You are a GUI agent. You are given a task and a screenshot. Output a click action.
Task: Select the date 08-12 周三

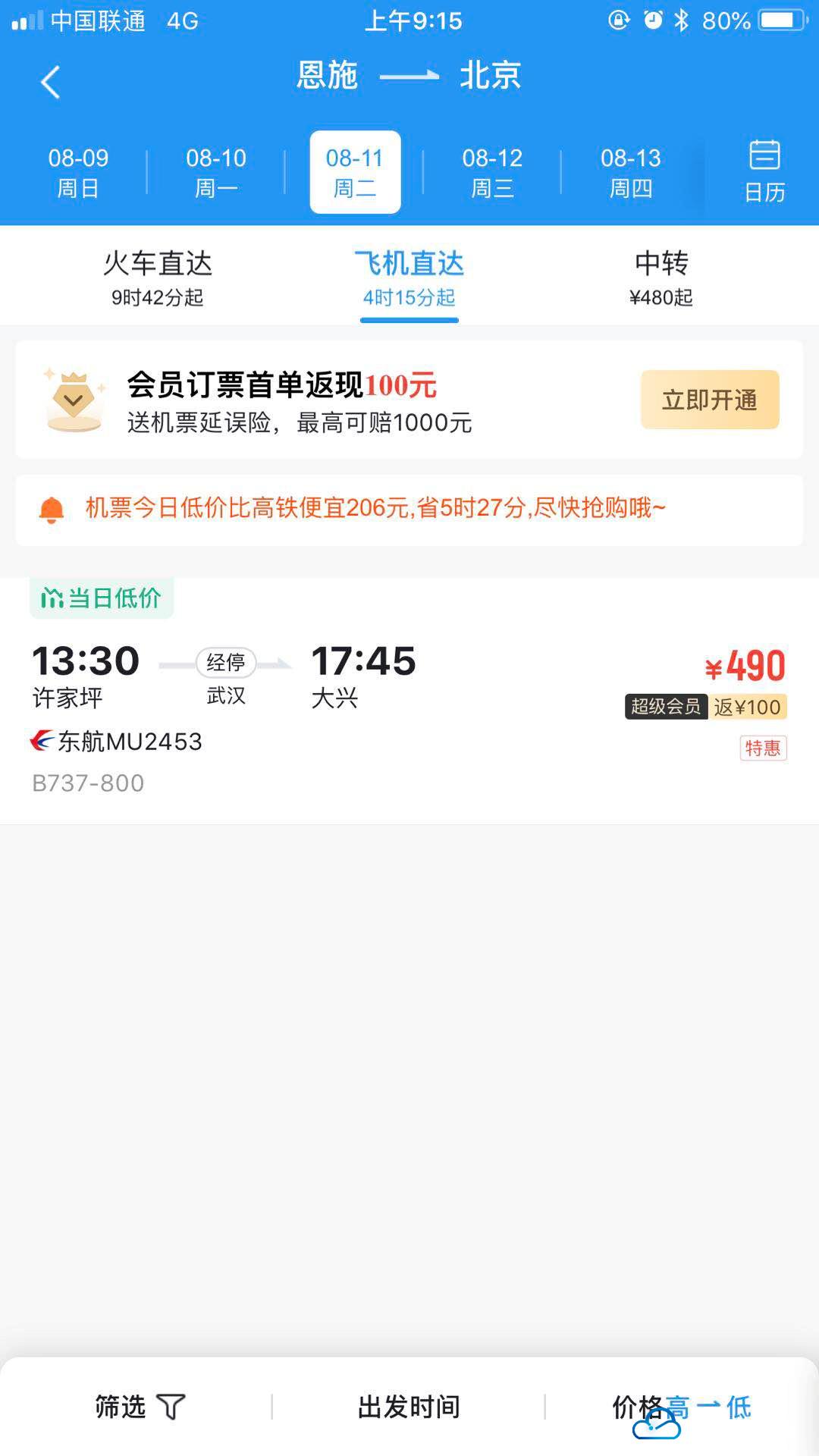(x=492, y=173)
